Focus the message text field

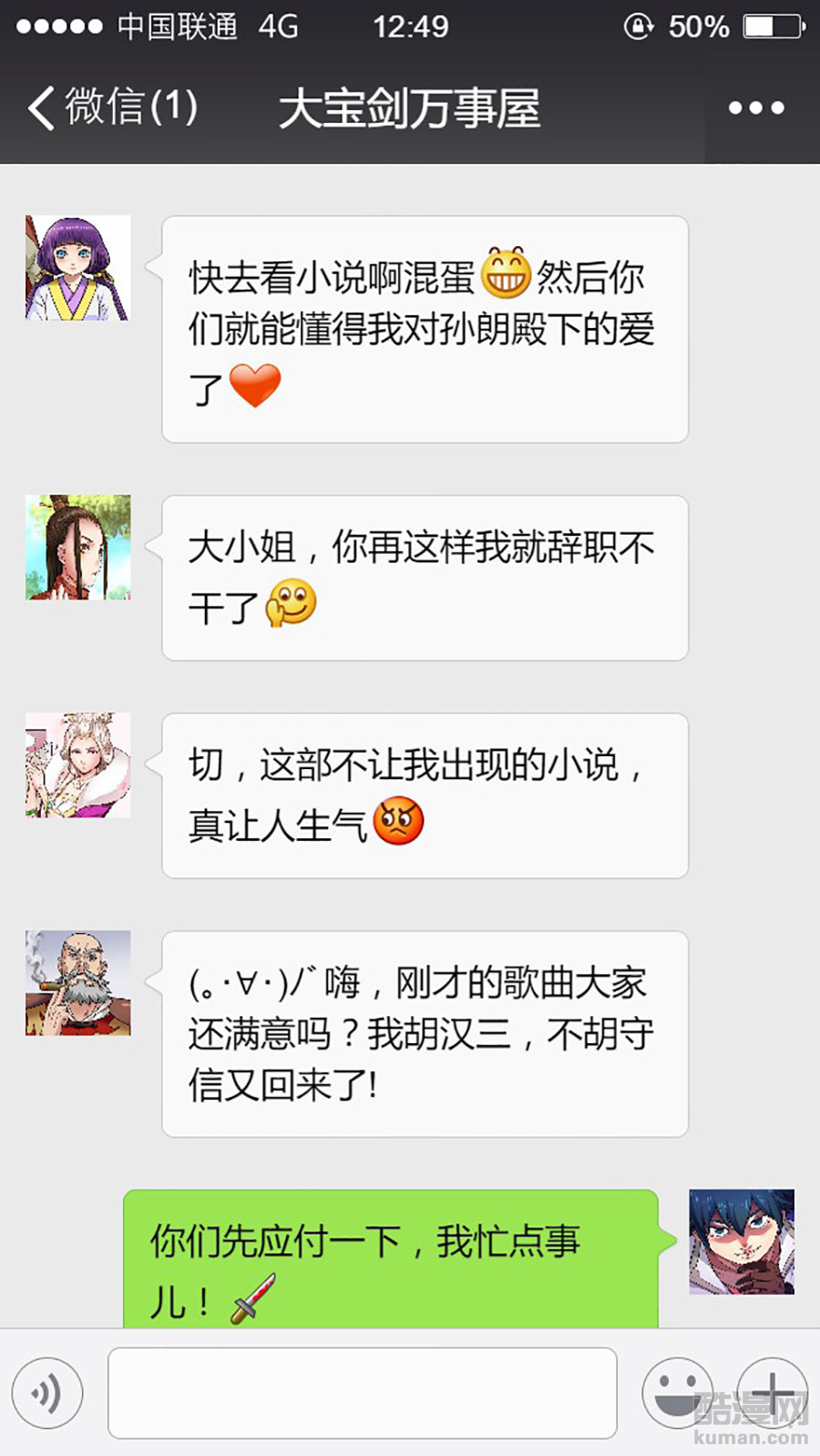pos(362,1393)
